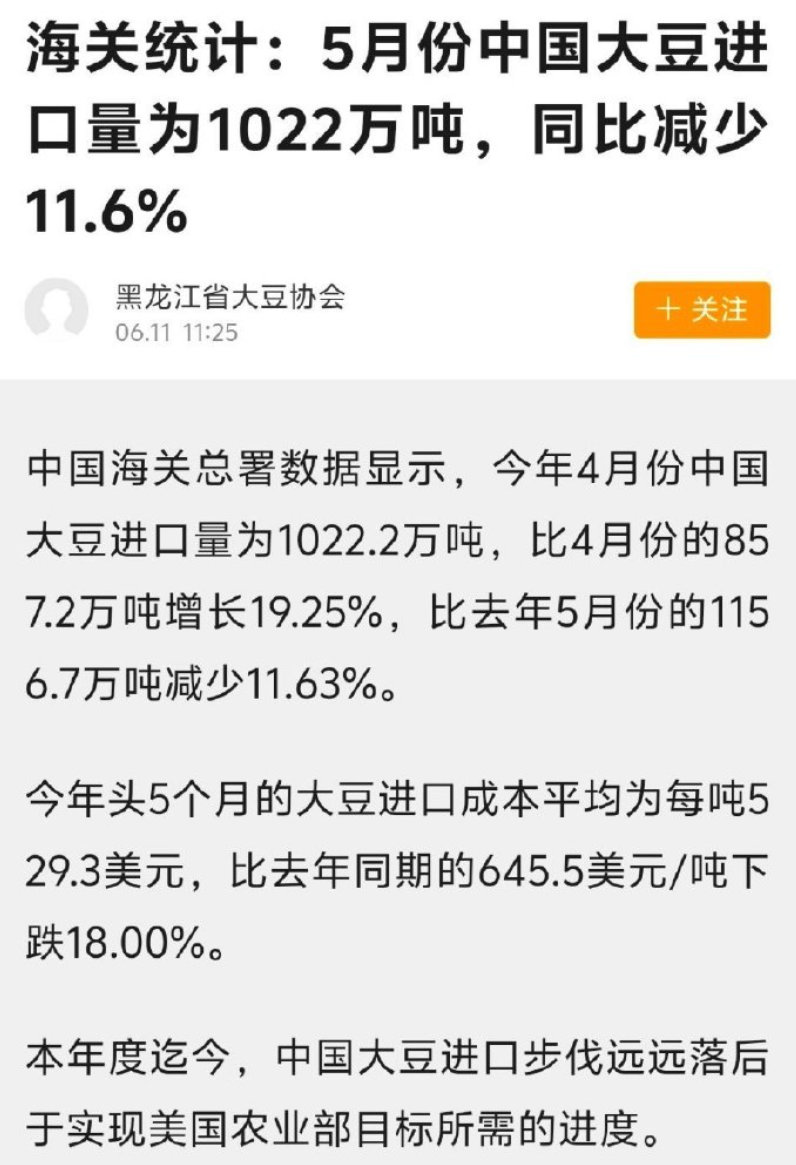This screenshot has width=796, height=1165.
Task: Open the author's avatar picture
Action: (x=56, y=310)
